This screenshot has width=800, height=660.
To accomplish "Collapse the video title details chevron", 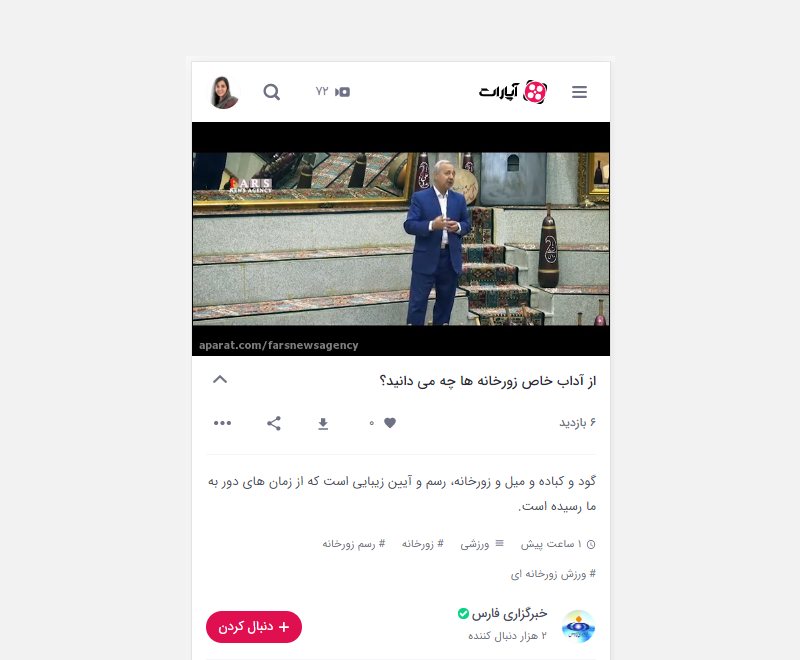I will 221,379.
